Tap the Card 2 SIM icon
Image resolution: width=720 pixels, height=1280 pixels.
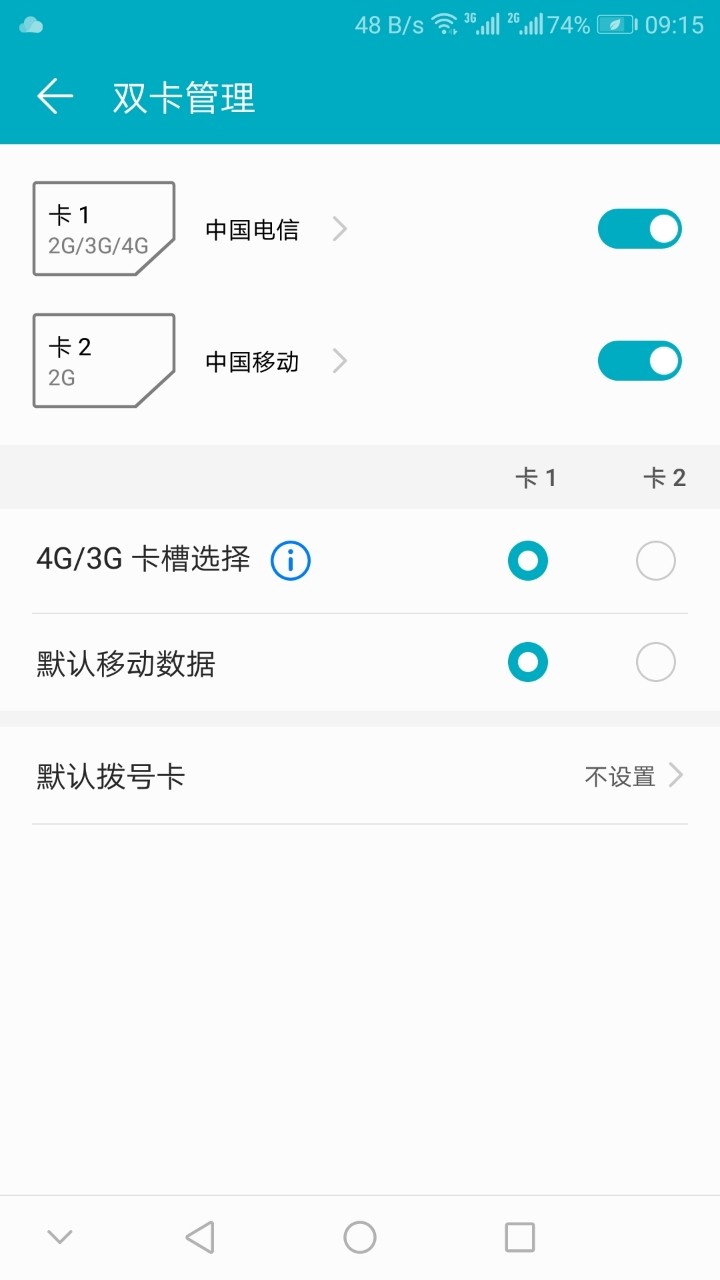click(x=103, y=360)
